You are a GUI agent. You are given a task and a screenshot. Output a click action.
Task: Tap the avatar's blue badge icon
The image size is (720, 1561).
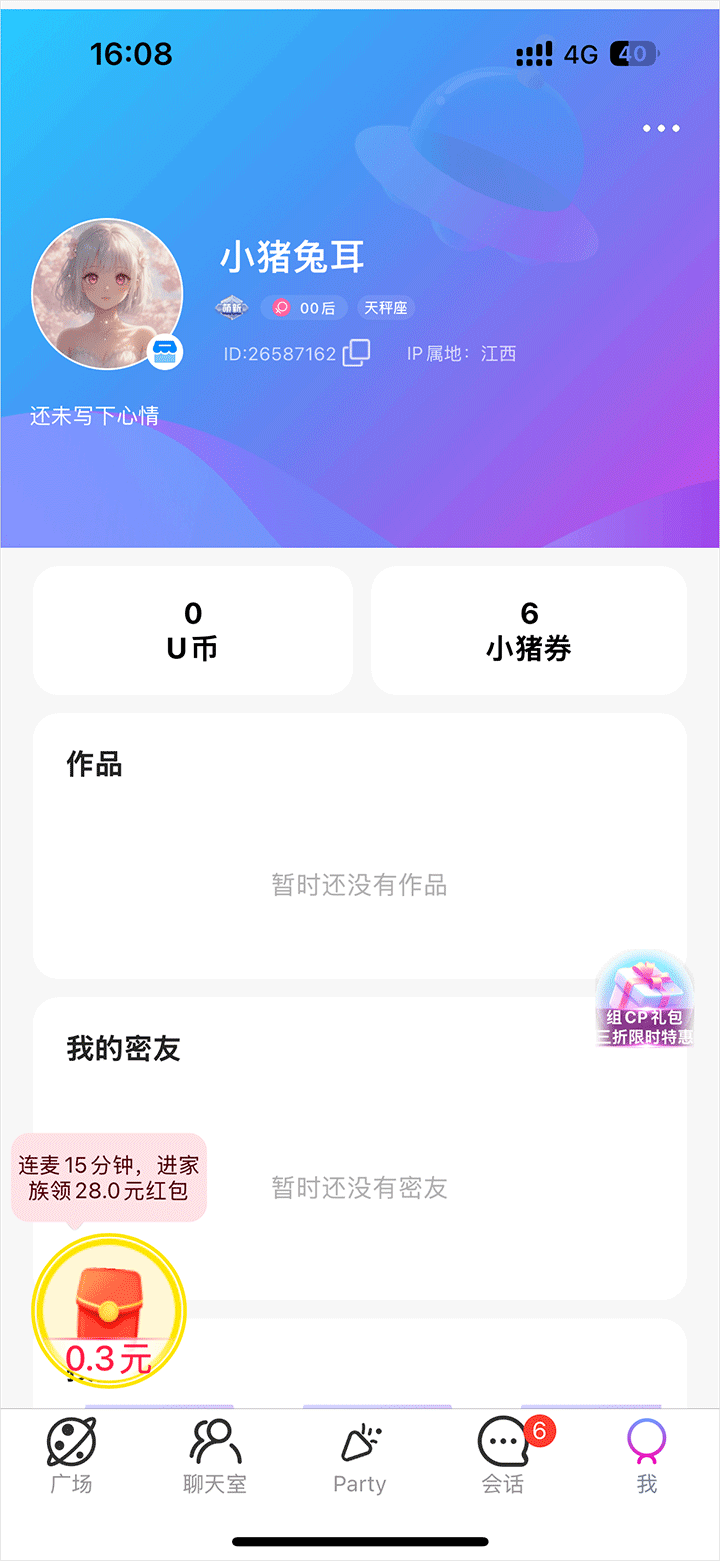click(165, 351)
